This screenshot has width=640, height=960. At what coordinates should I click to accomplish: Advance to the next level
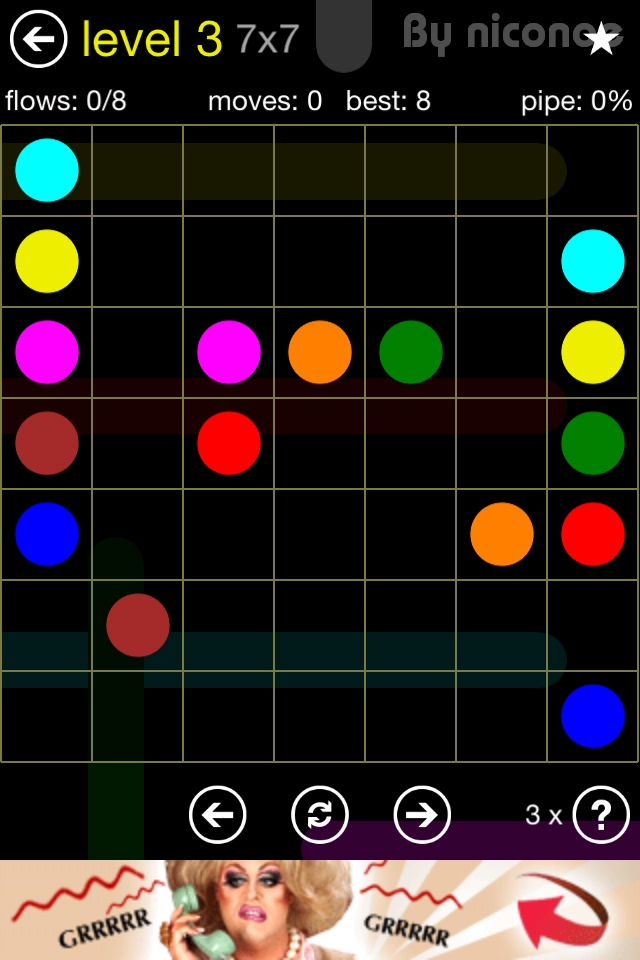(x=422, y=815)
